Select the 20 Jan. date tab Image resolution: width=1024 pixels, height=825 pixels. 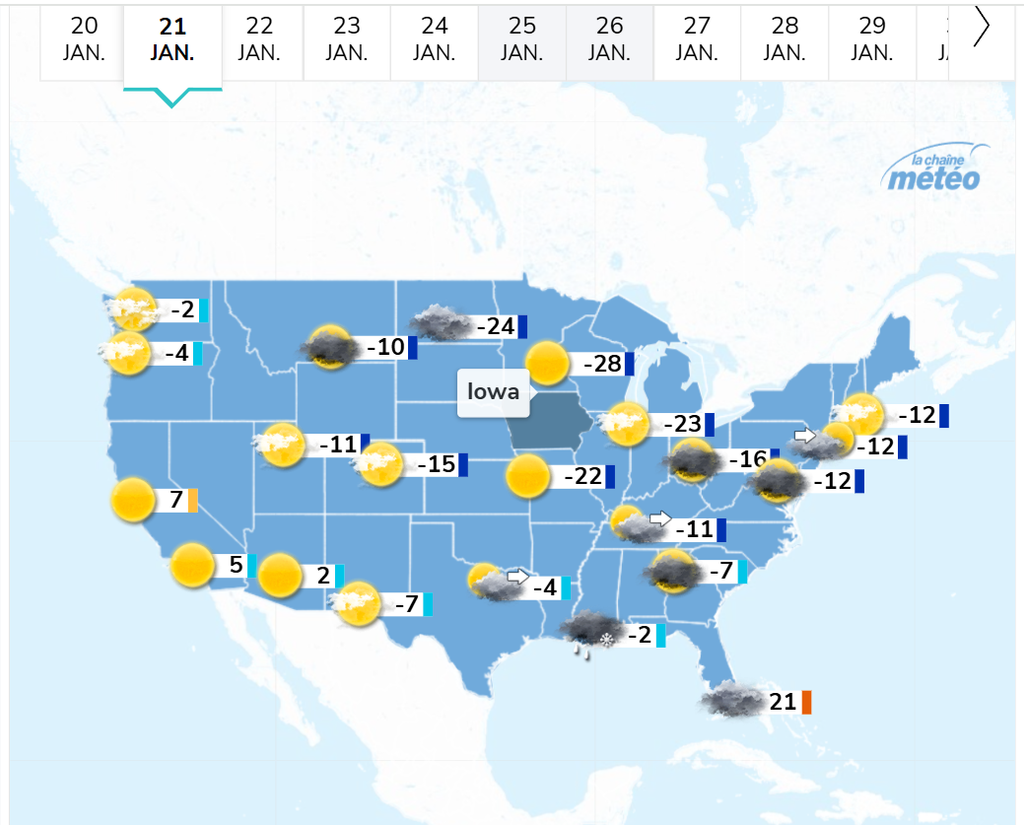point(83,40)
